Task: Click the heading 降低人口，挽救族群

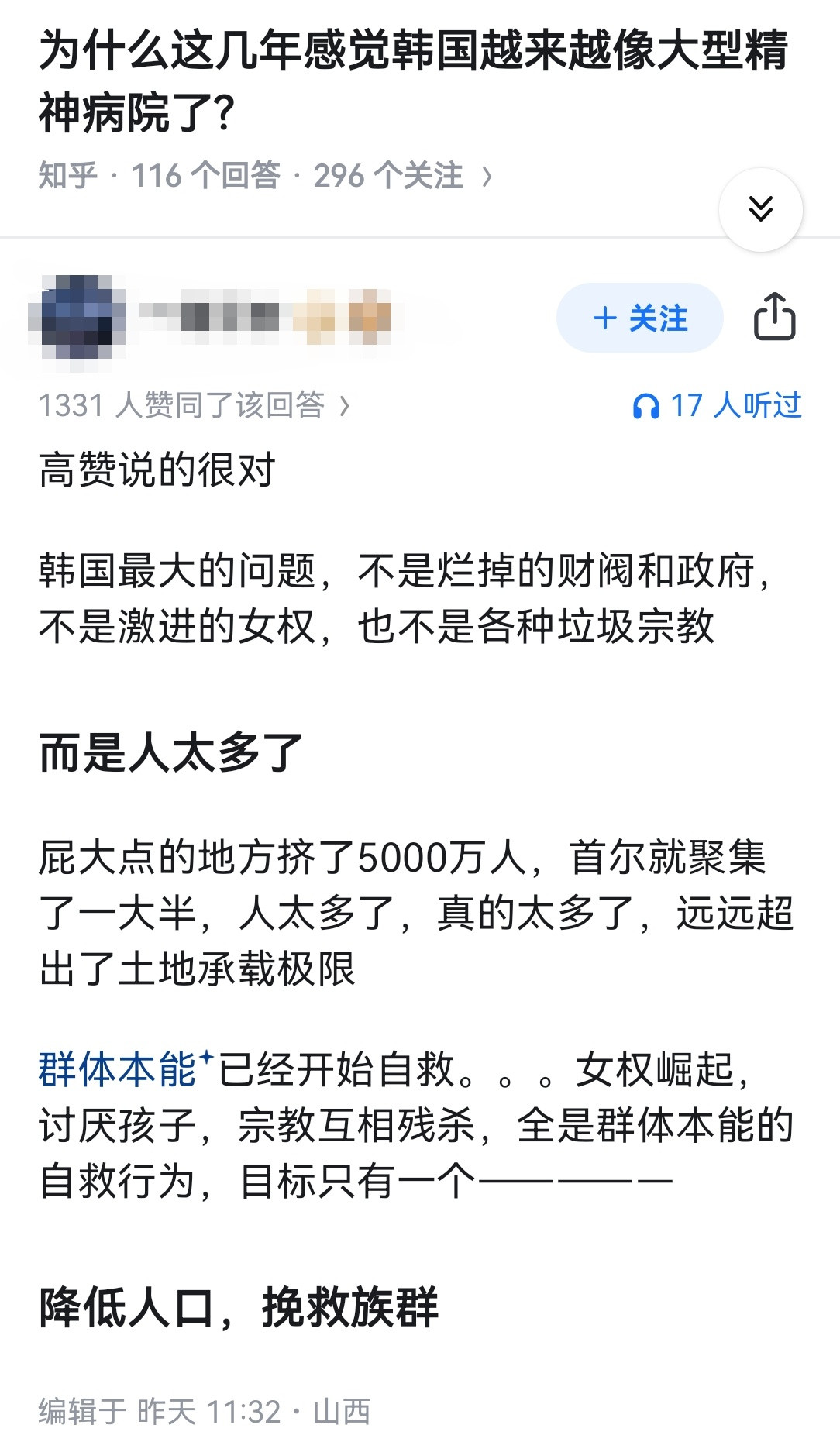Action: pyautogui.click(x=240, y=1304)
